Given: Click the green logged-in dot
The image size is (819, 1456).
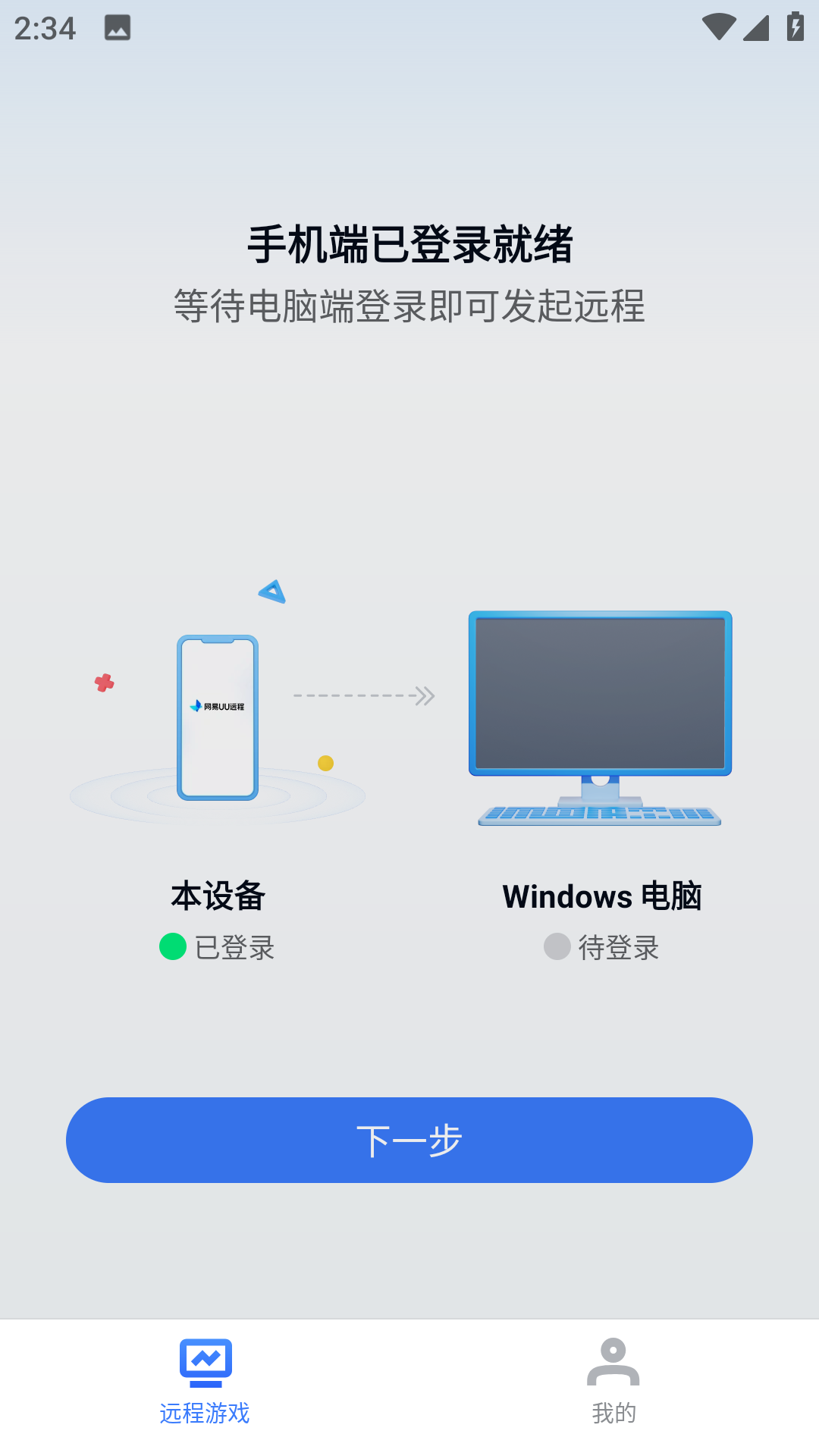Looking at the screenshot, I should (x=171, y=947).
